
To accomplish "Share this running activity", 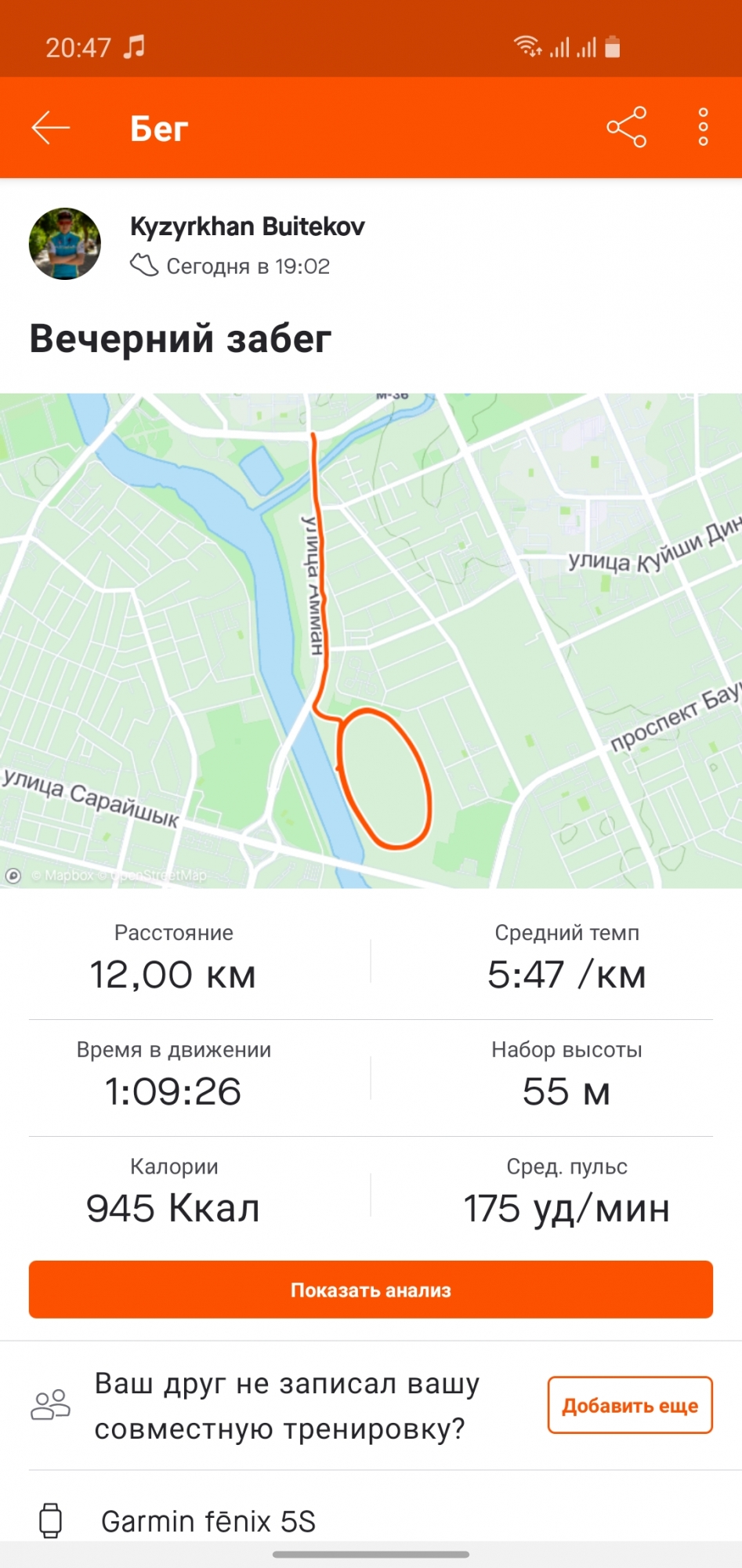I will [x=626, y=127].
